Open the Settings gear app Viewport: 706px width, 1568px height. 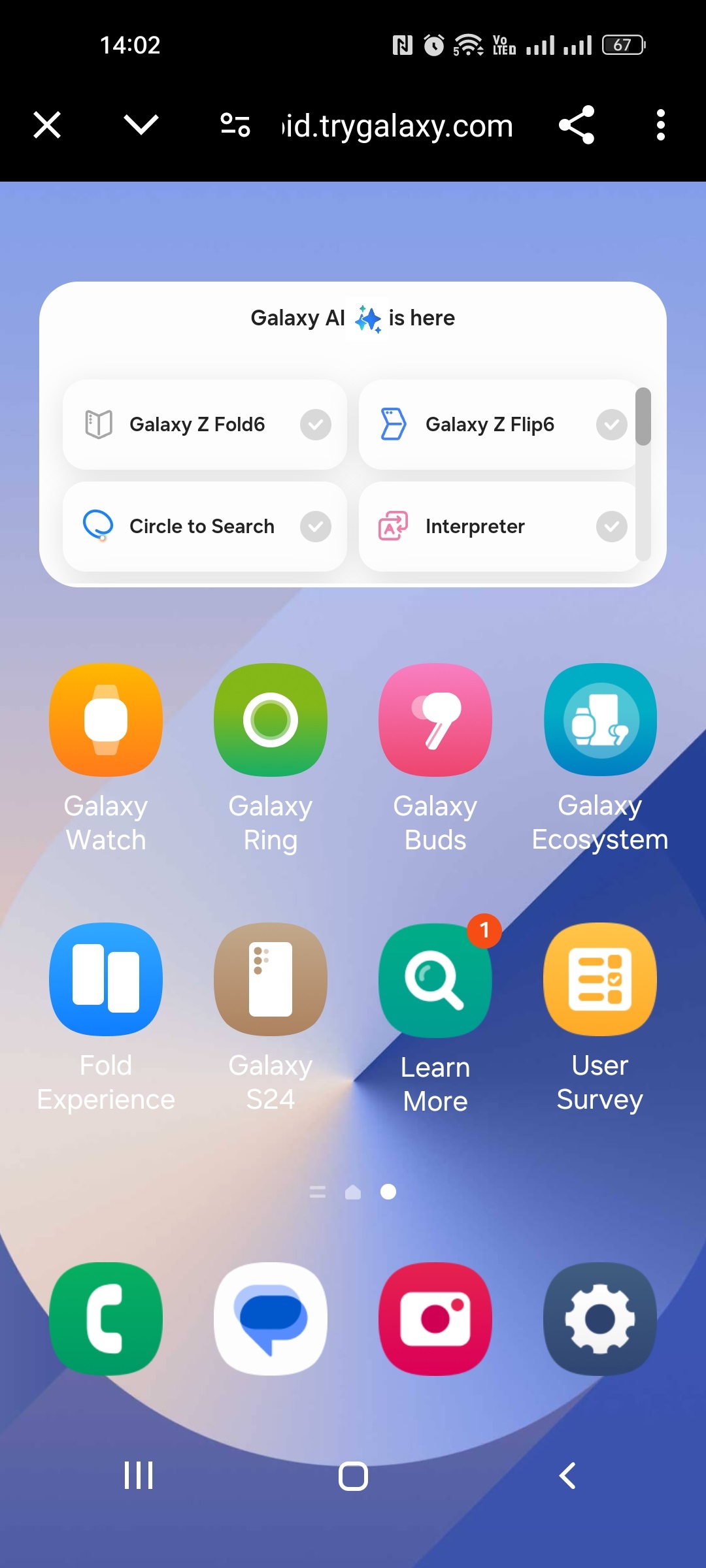click(600, 1318)
